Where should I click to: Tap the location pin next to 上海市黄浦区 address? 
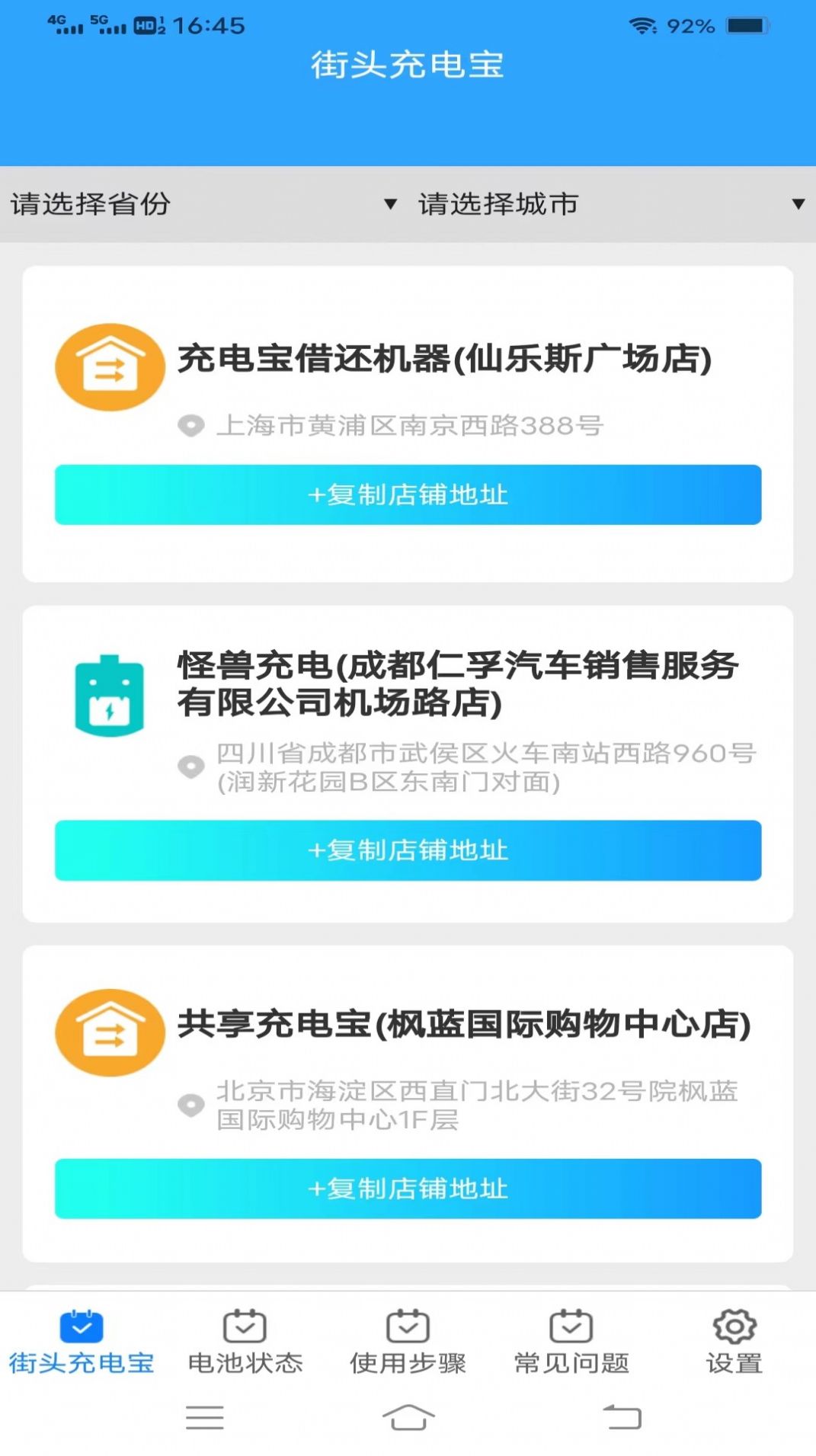(190, 425)
